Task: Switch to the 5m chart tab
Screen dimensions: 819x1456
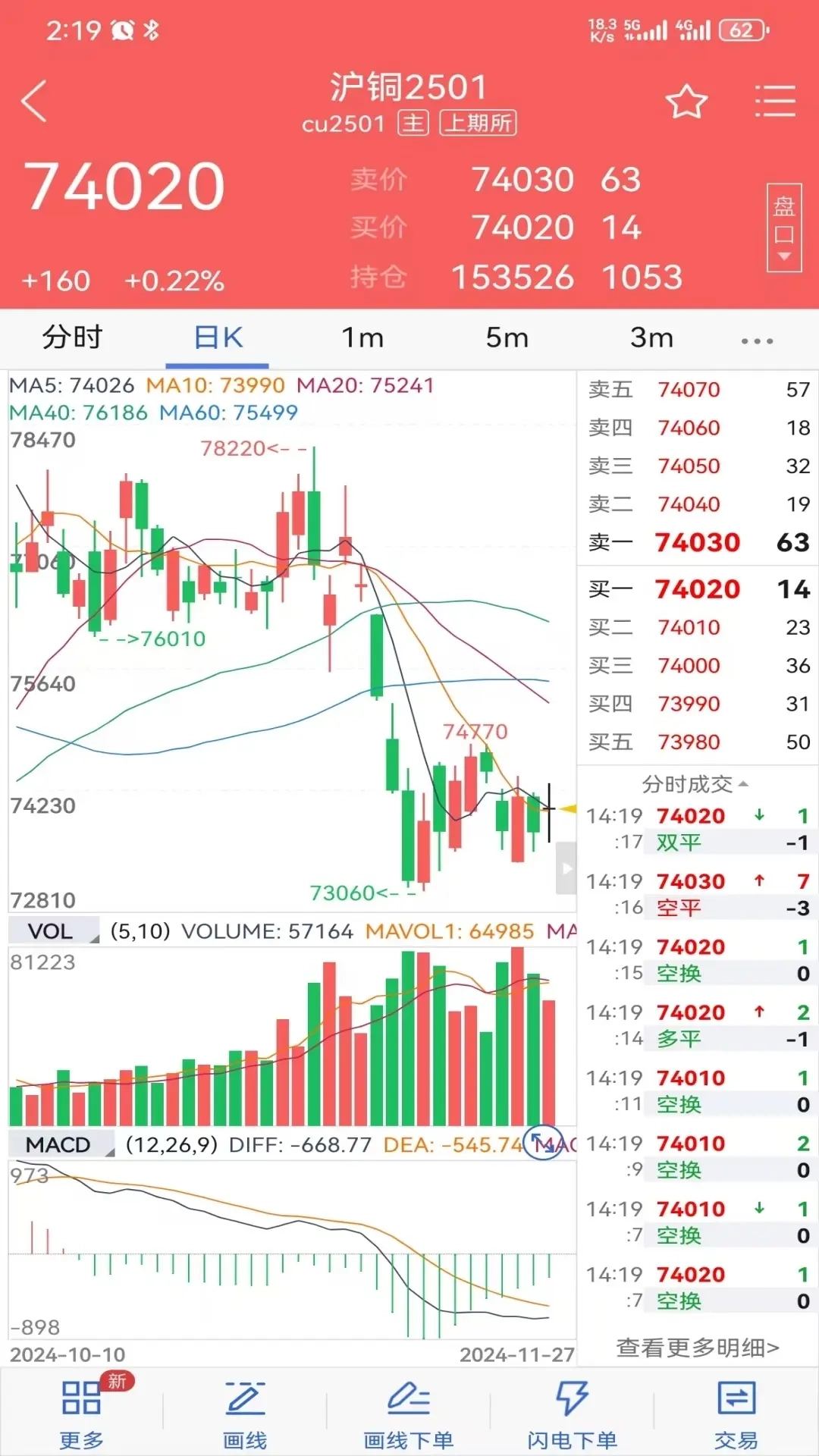Action: click(505, 337)
